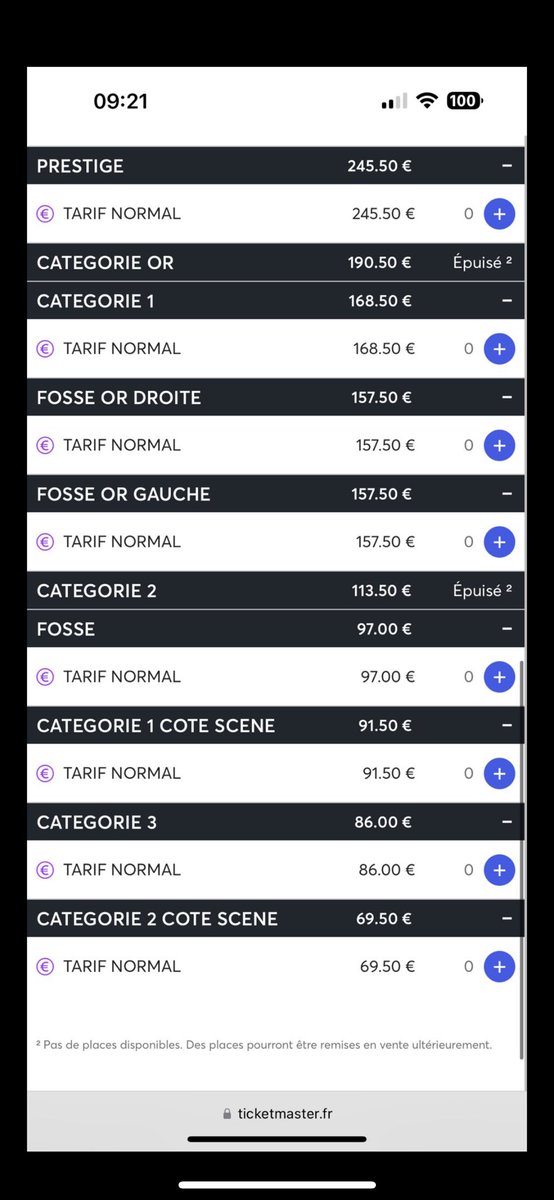Add a CATEGORIE 2 COTE SCENE ticket

[x=499, y=966]
